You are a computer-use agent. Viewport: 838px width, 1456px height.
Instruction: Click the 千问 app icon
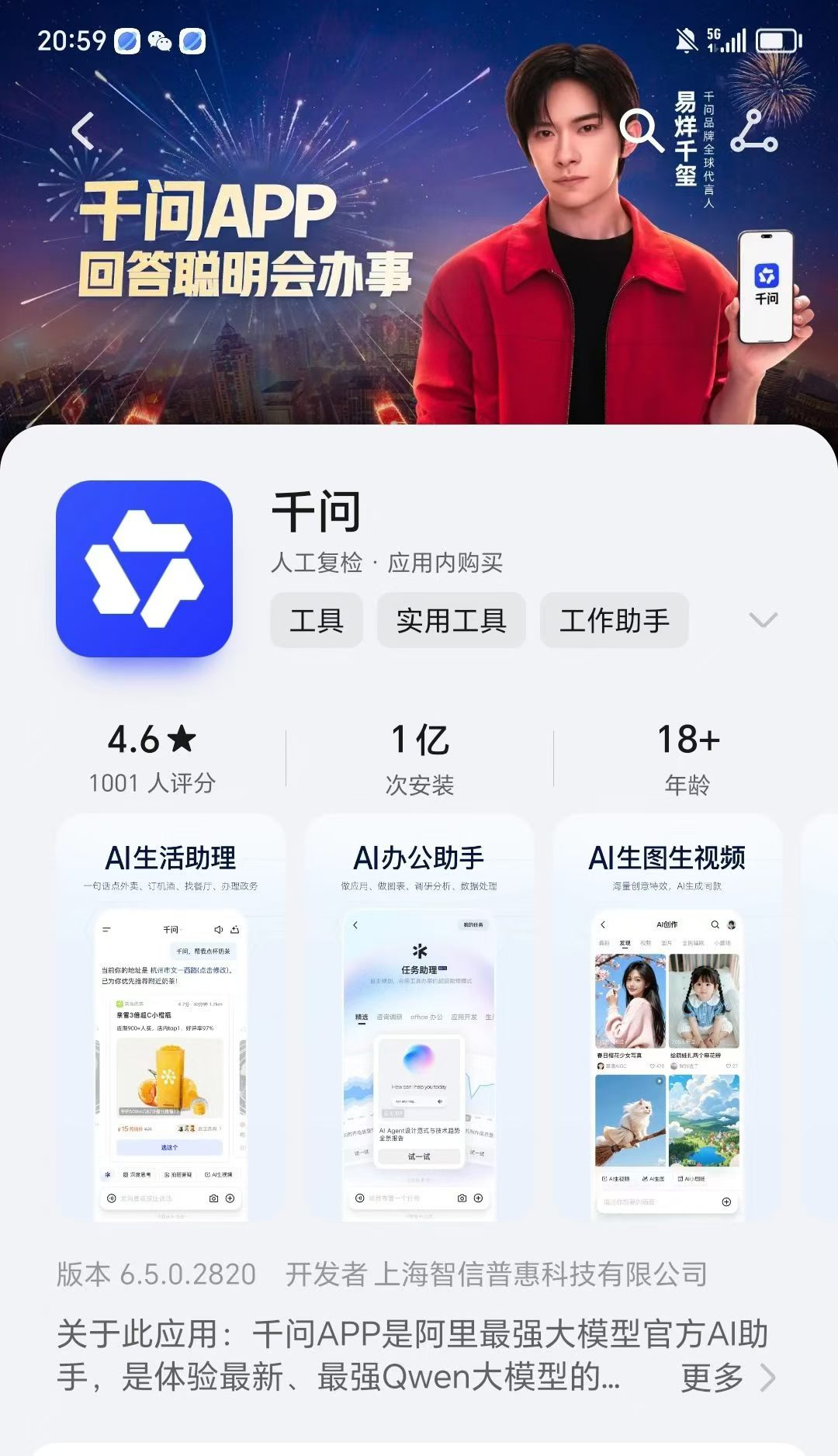tap(144, 568)
